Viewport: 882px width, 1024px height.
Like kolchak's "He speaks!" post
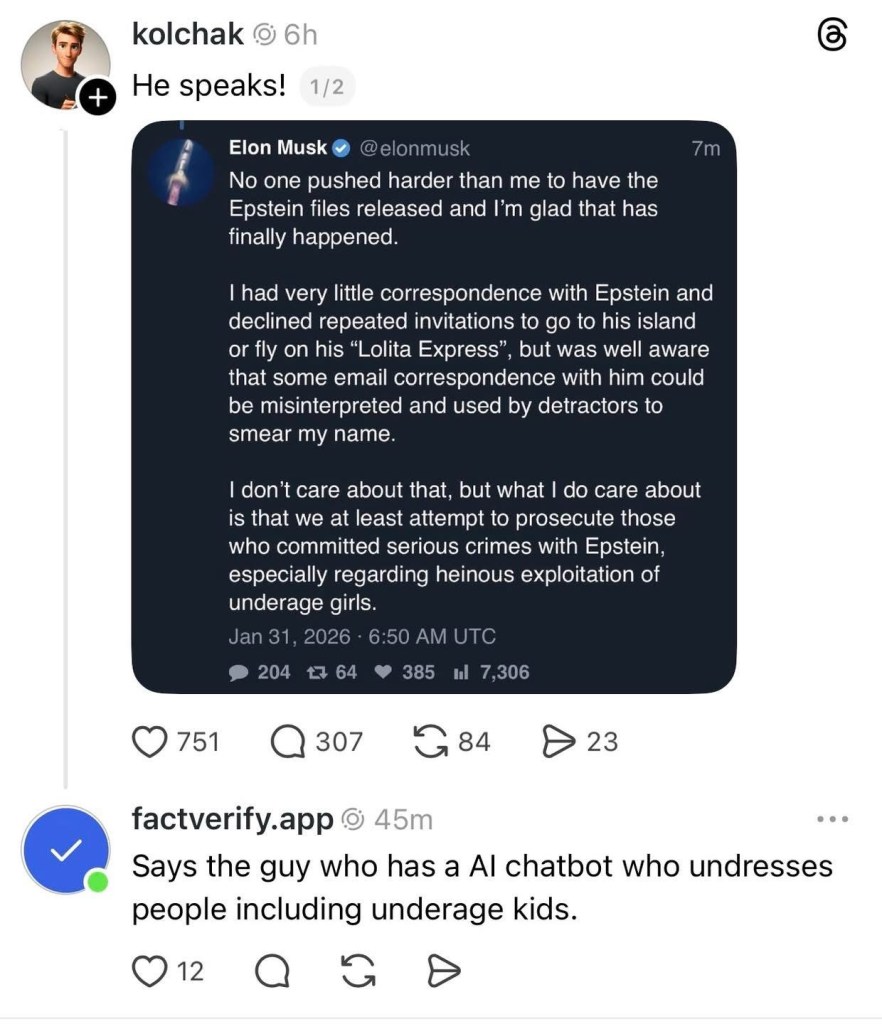tap(151, 741)
